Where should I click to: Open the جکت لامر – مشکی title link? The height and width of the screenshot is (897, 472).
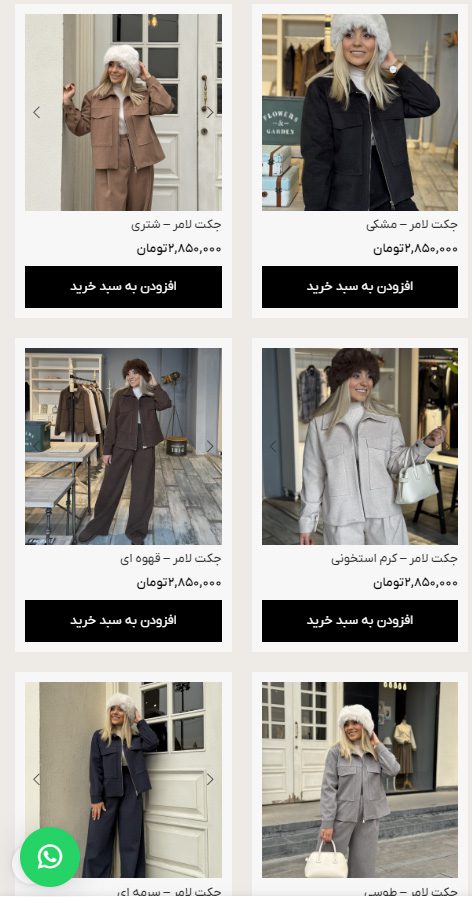point(412,225)
